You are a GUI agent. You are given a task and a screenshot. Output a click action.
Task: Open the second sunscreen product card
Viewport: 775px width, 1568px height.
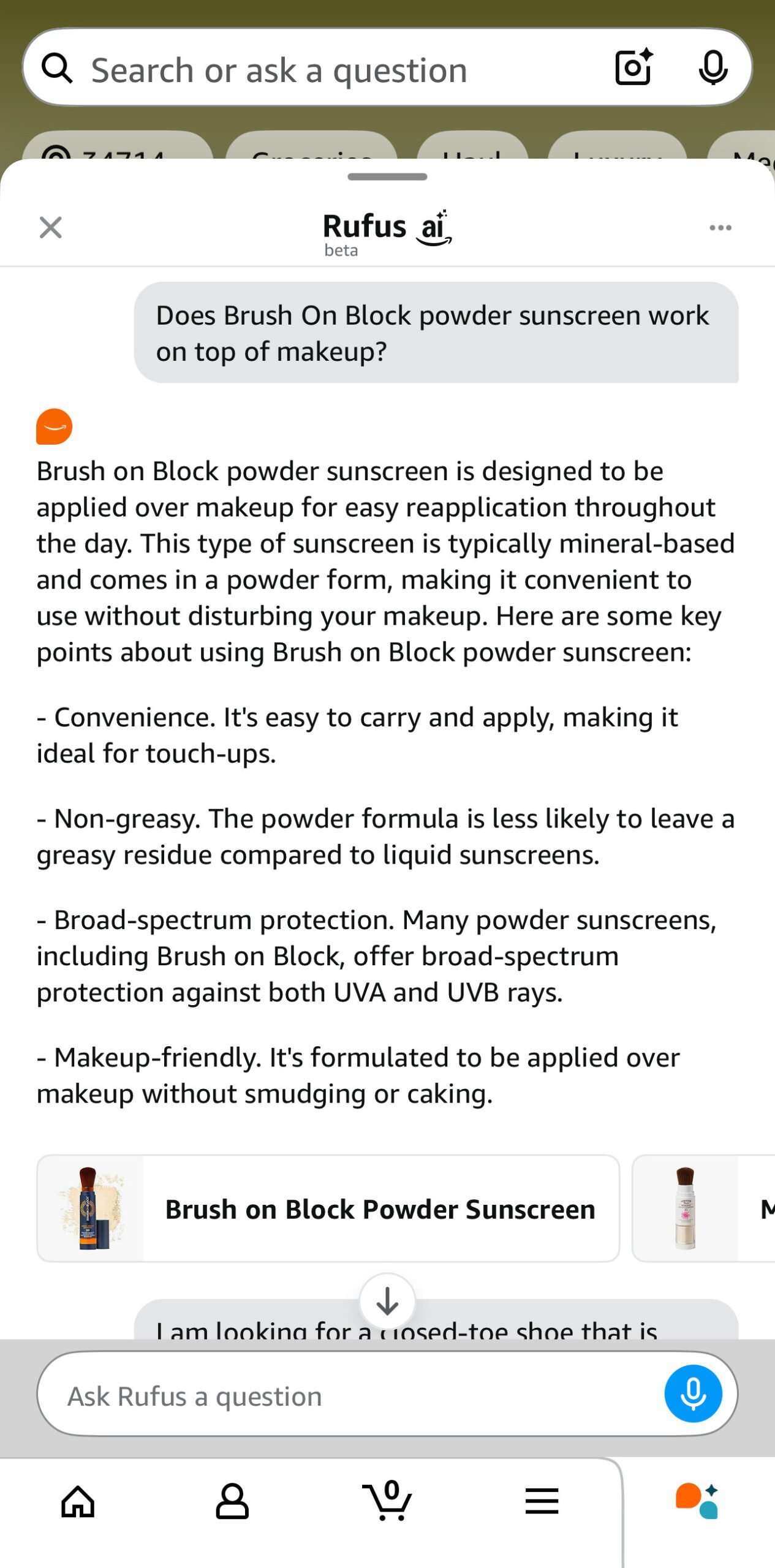tap(703, 1208)
